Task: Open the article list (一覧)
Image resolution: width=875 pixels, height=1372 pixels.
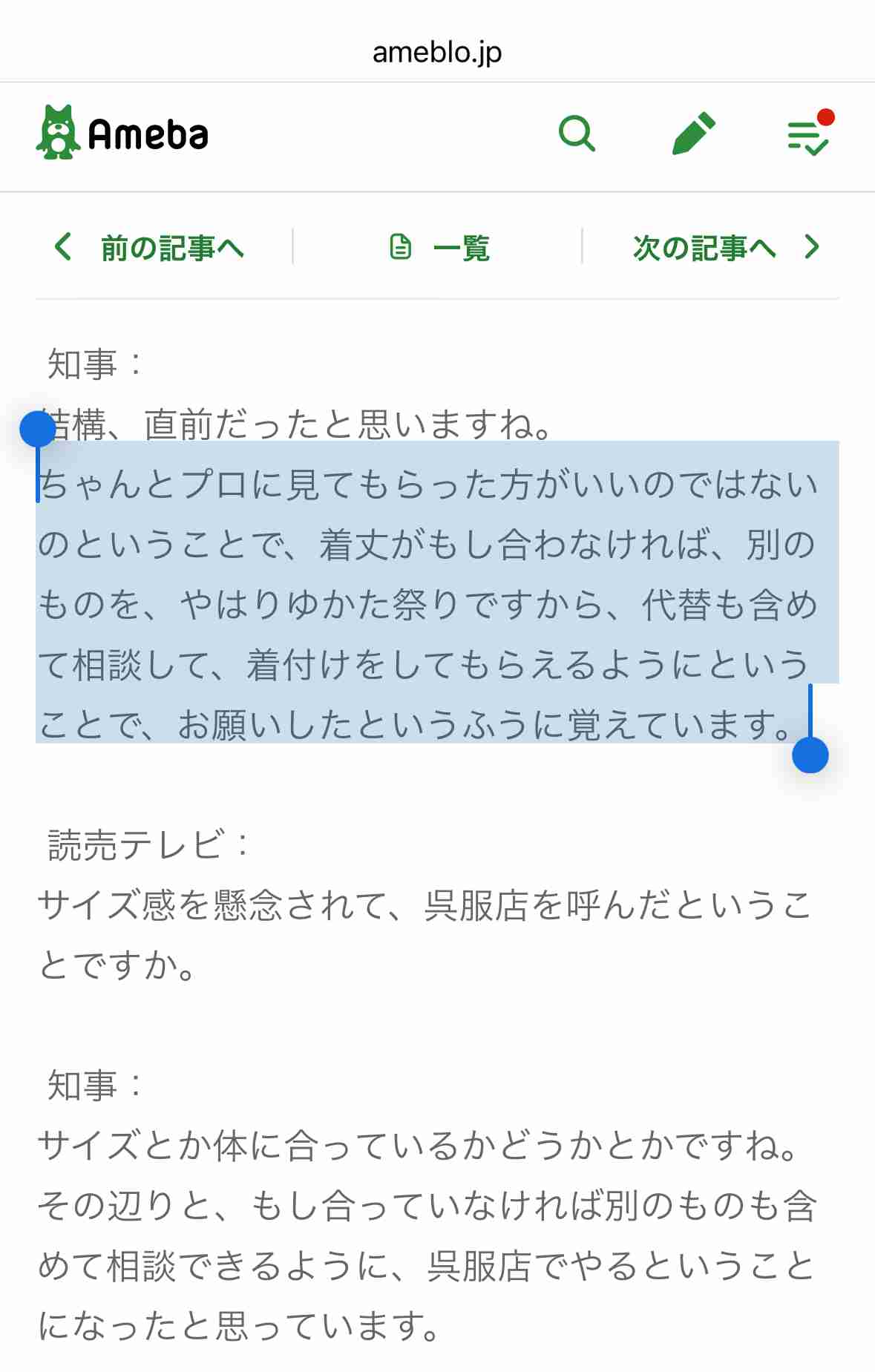Action: coord(440,248)
